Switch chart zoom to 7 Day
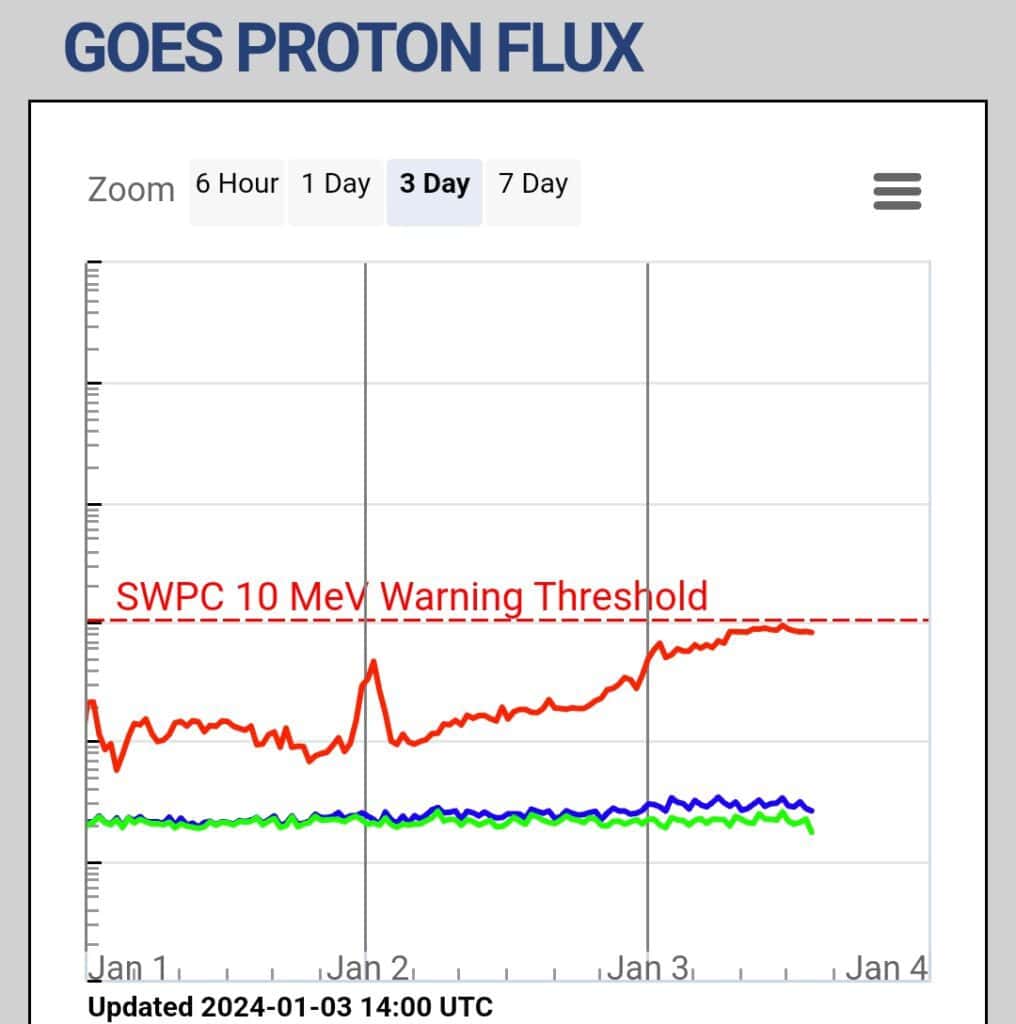This screenshot has height=1024, width=1016. [x=533, y=185]
